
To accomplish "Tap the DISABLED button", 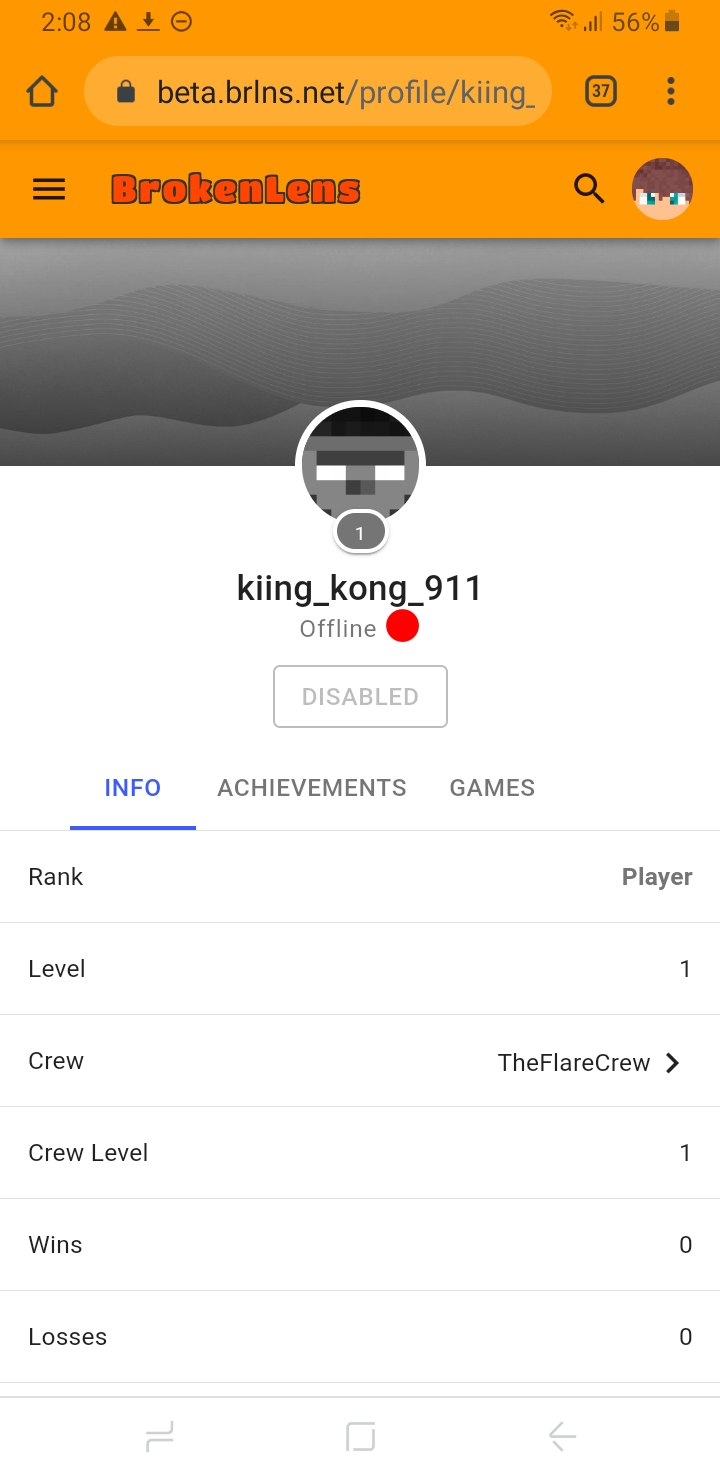I will click(x=360, y=696).
